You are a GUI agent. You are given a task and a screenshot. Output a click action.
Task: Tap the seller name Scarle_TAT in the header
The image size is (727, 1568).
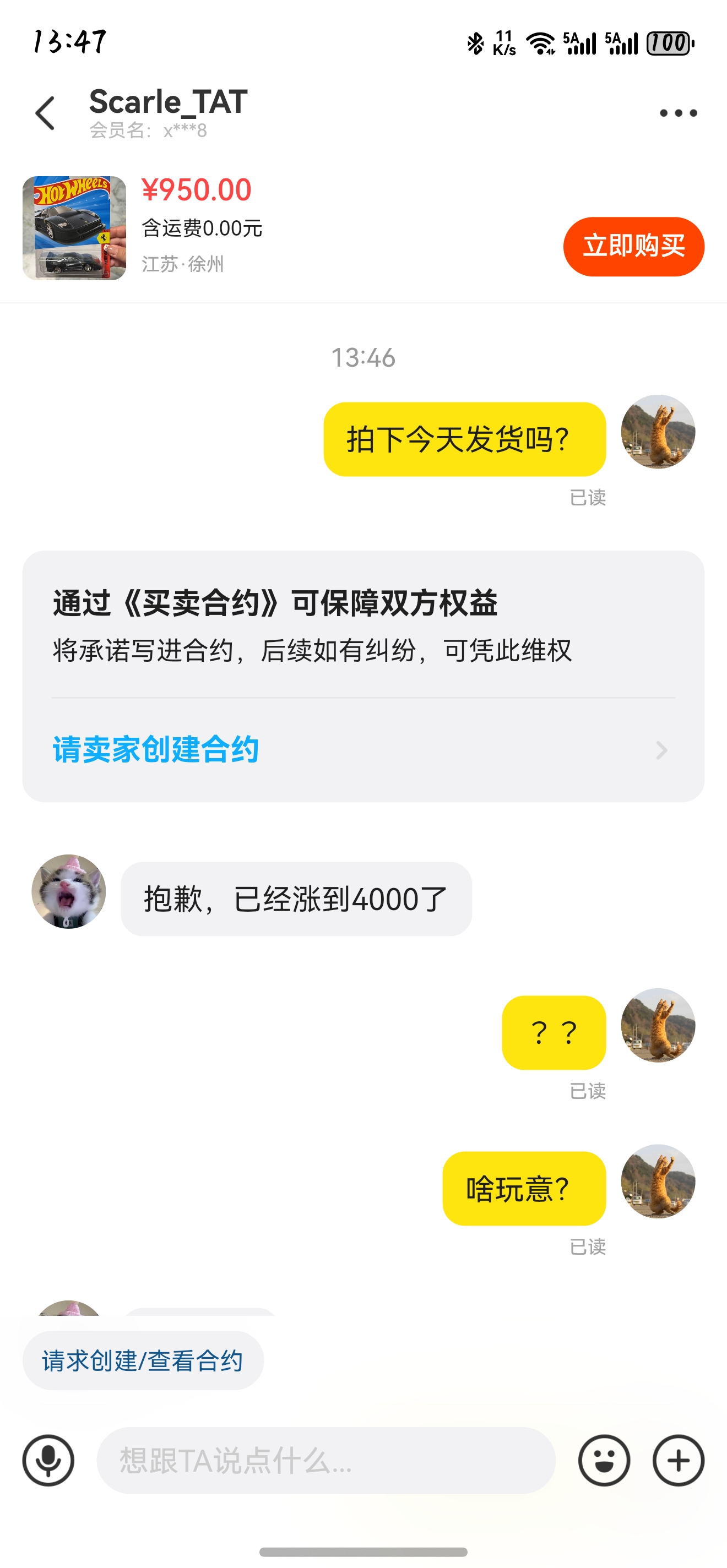(x=166, y=101)
